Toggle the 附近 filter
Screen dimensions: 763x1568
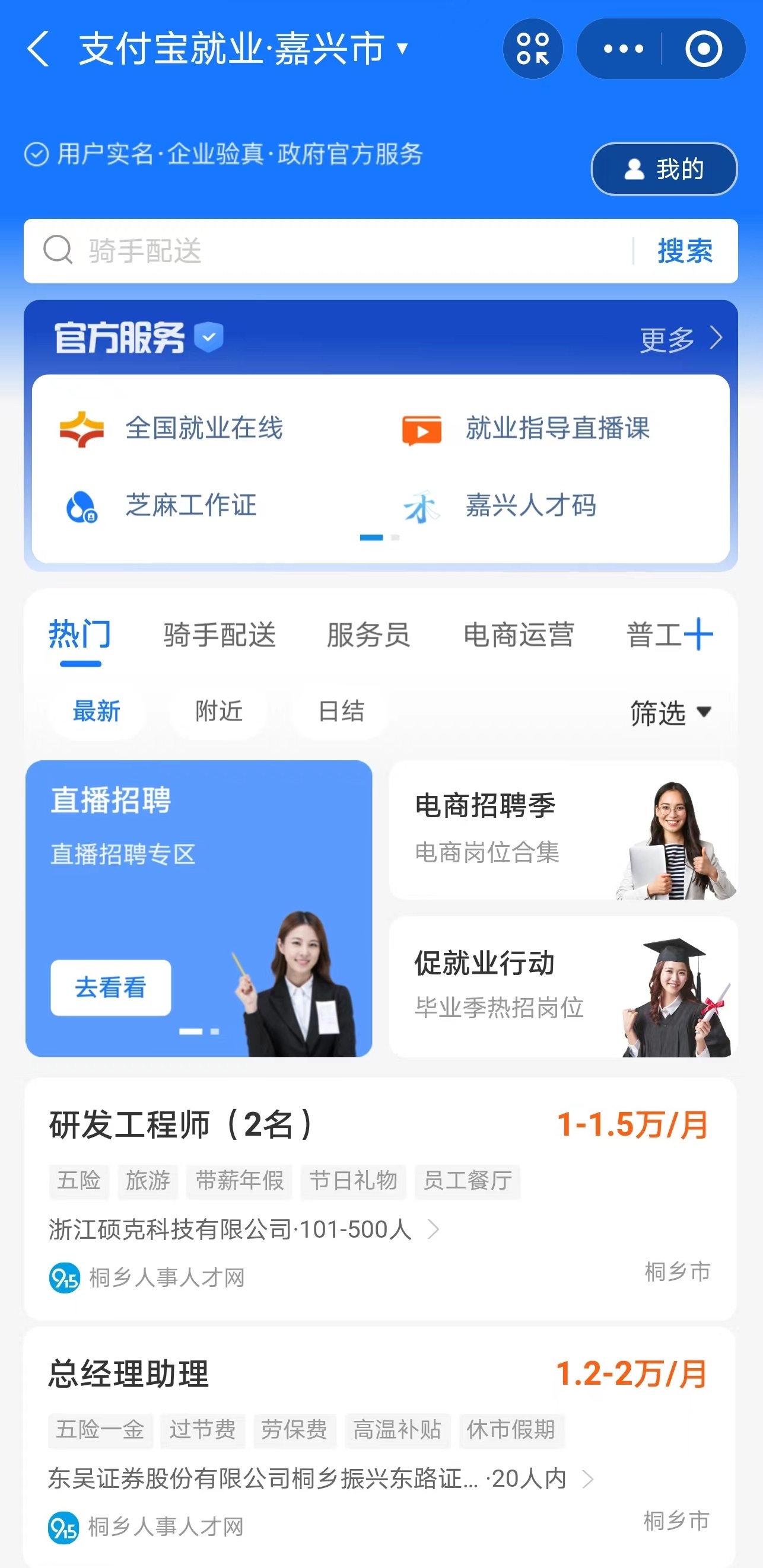point(217,711)
